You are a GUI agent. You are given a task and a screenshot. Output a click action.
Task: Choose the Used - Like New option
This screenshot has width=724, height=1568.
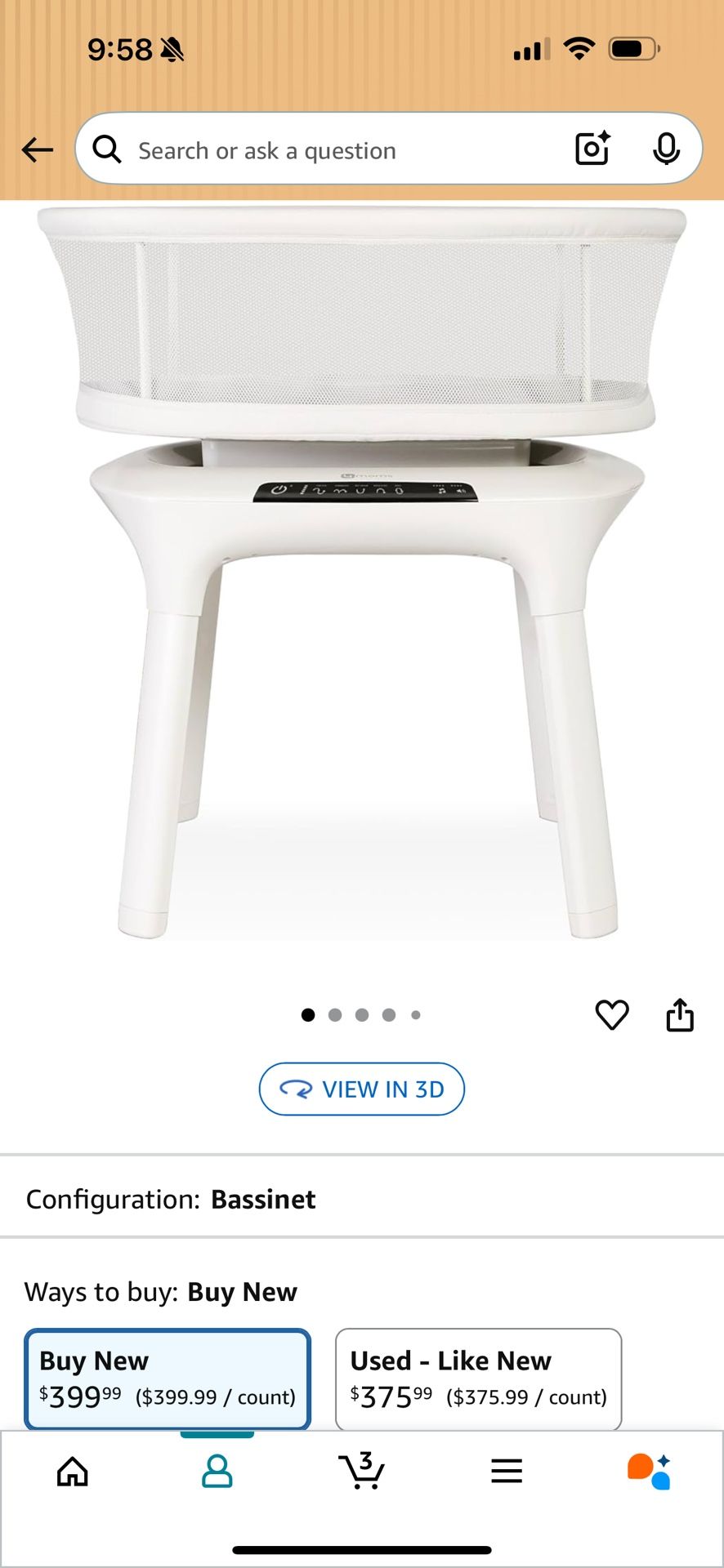pos(478,1379)
